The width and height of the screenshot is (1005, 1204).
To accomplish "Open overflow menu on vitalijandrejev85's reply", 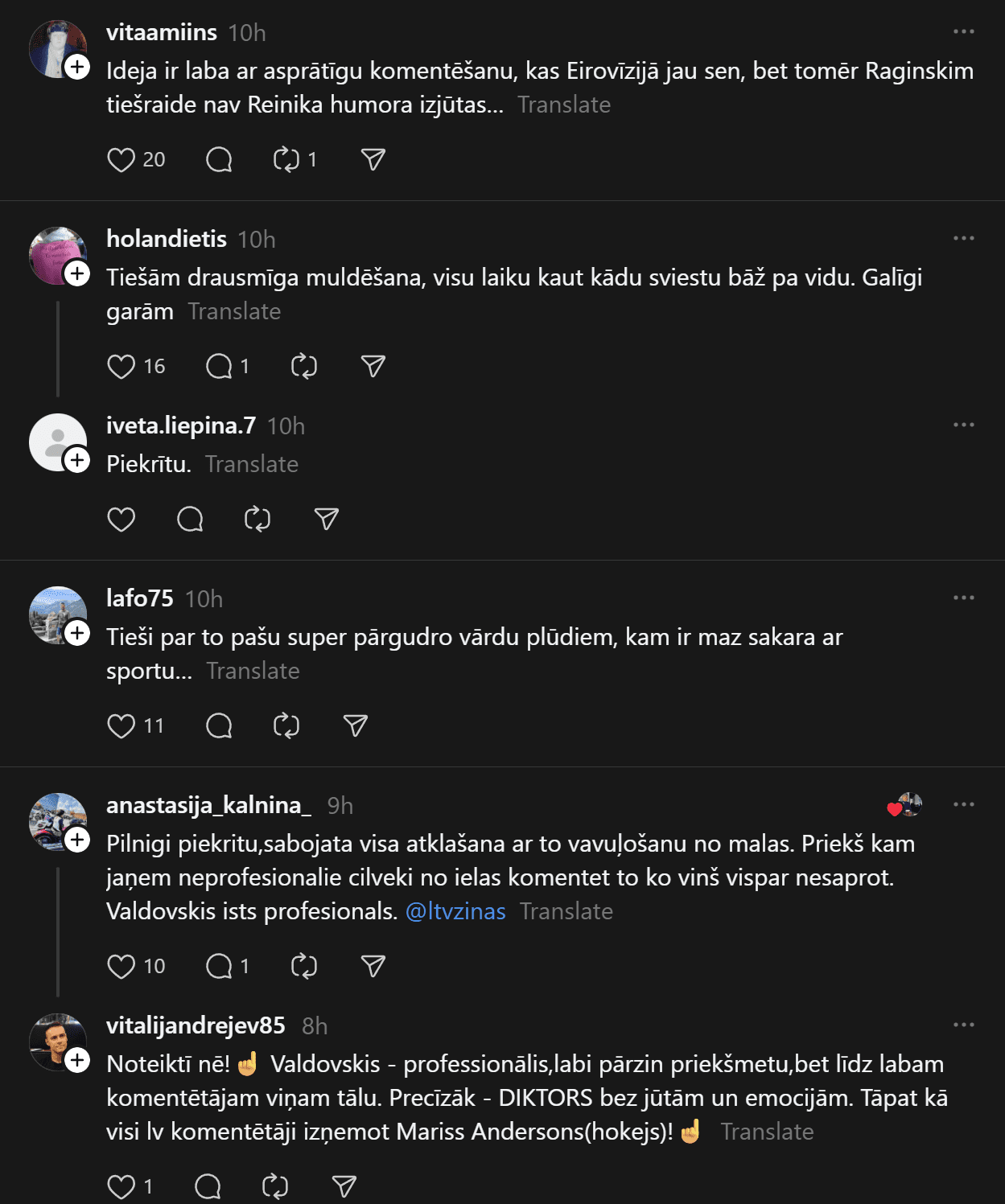I will pos(963,1025).
